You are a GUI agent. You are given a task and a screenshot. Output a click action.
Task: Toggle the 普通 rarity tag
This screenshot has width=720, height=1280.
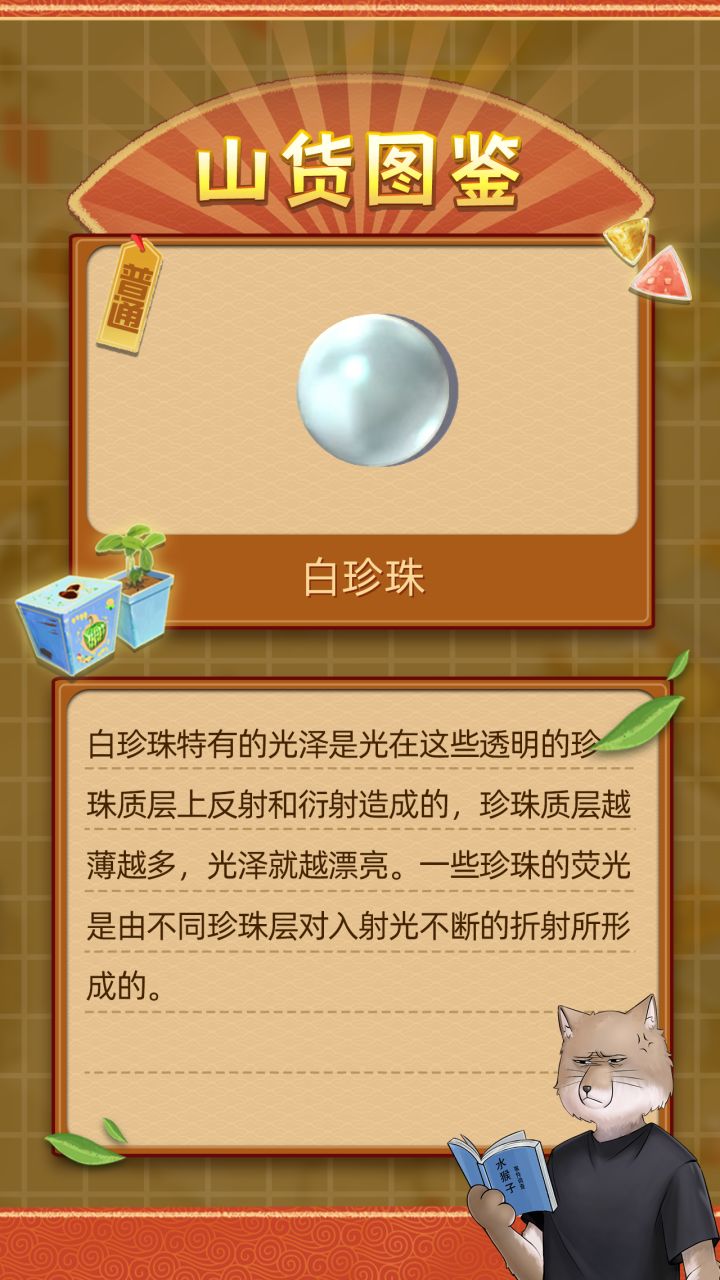(x=131, y=293)
